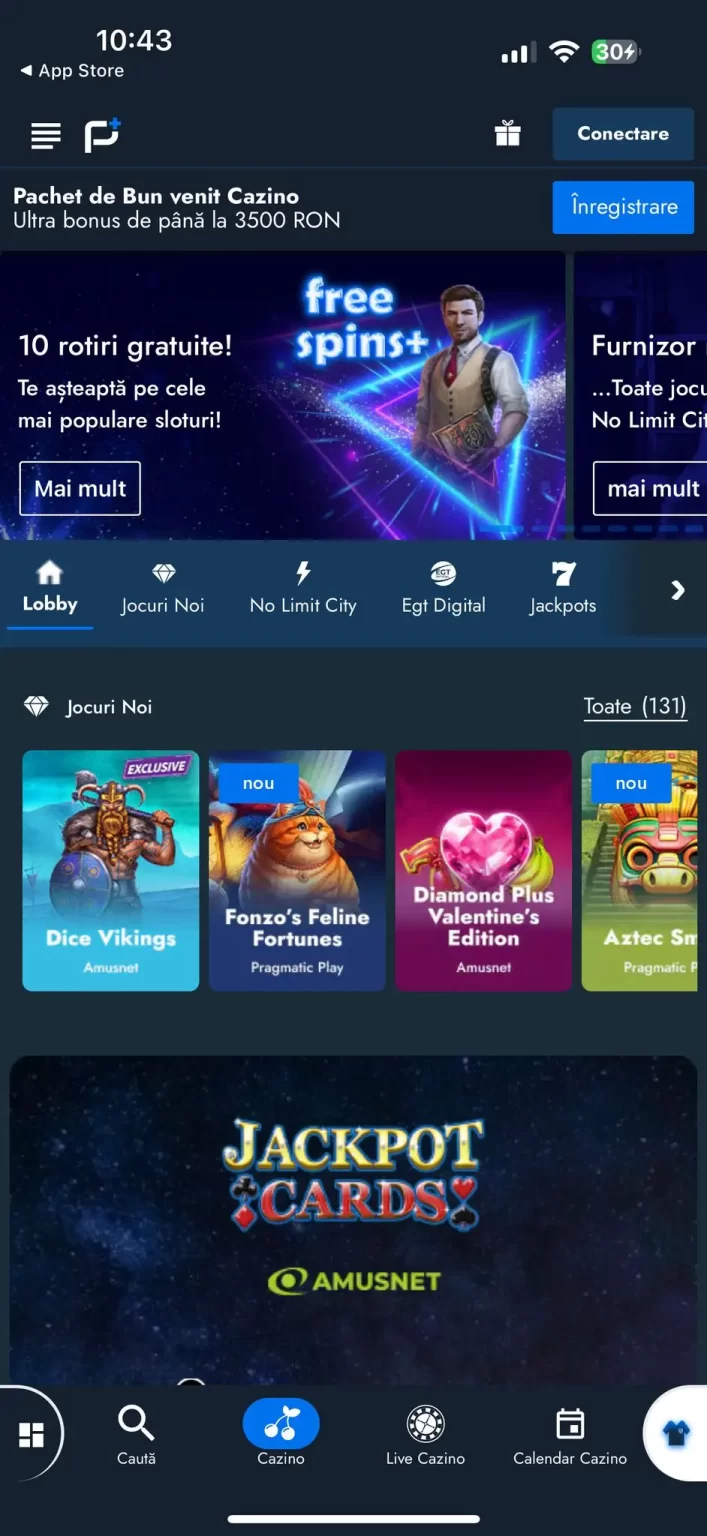Open the grid menu in the bottom bar
The image size is (707, 1536).
(31, 1436)
